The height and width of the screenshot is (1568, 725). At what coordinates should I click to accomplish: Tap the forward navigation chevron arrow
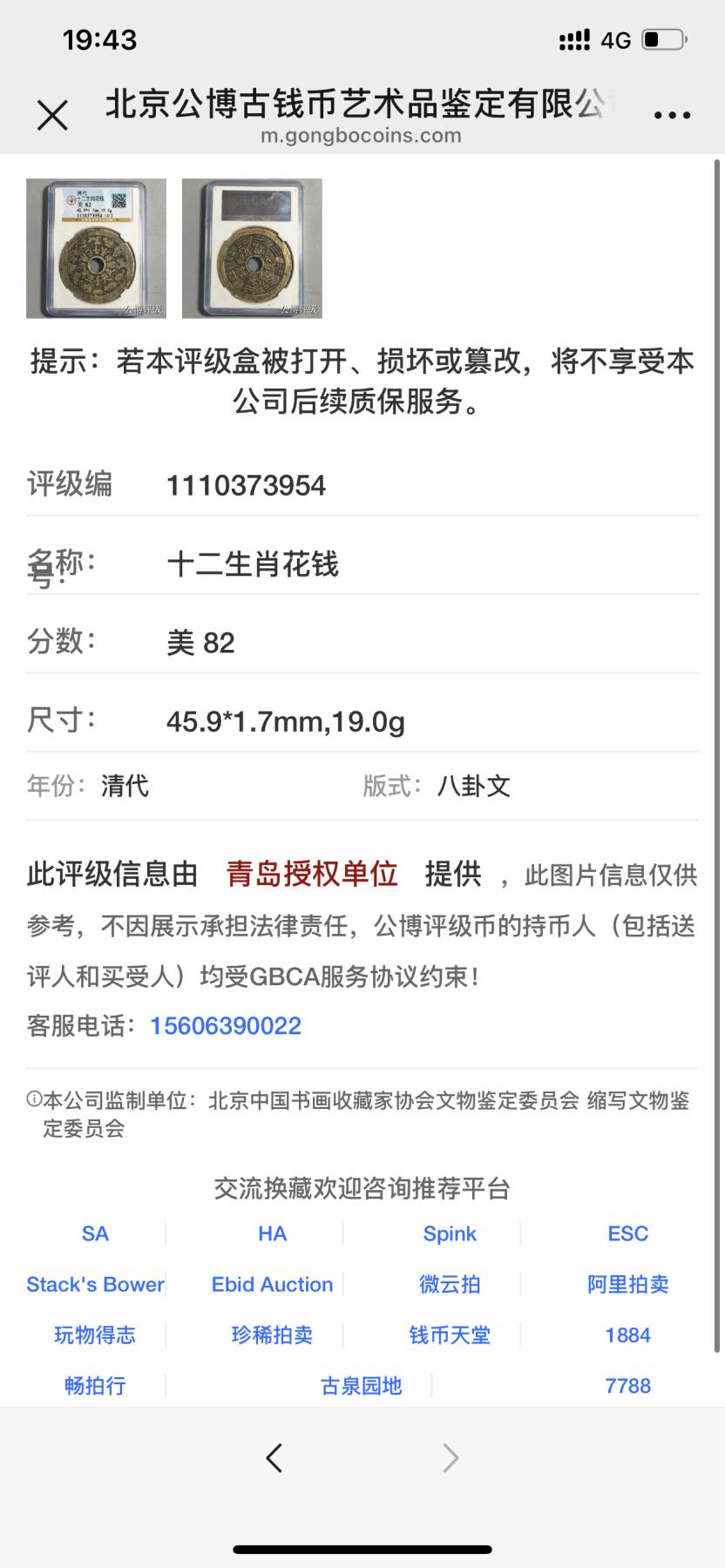[449, 1457]
